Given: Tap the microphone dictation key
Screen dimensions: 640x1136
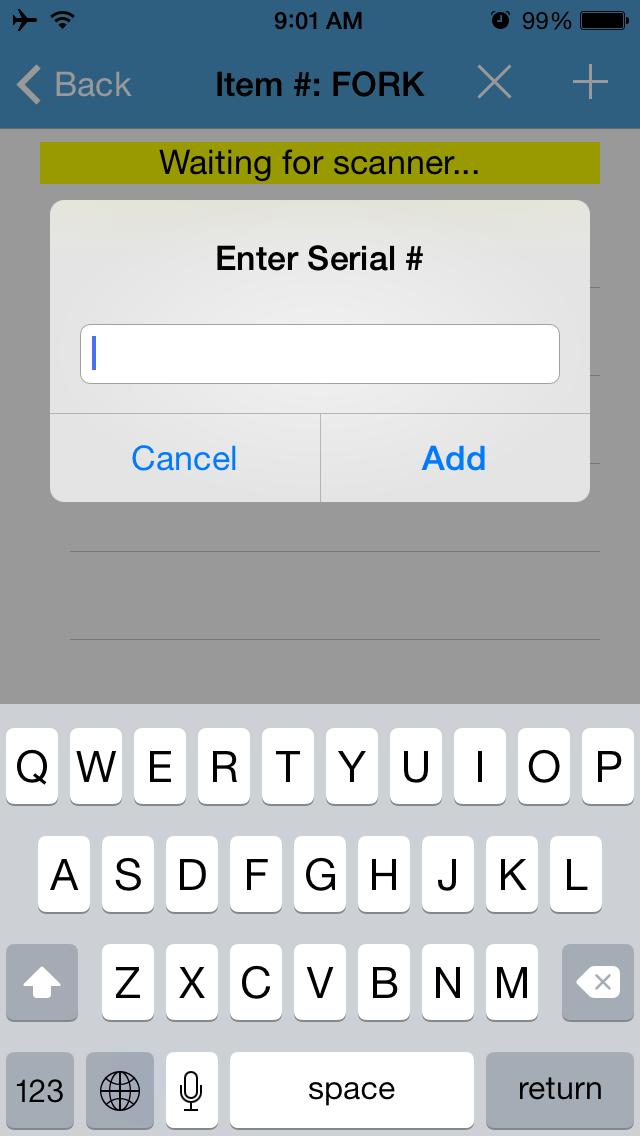Looking at the screenshot, I should pos(191,1090).
